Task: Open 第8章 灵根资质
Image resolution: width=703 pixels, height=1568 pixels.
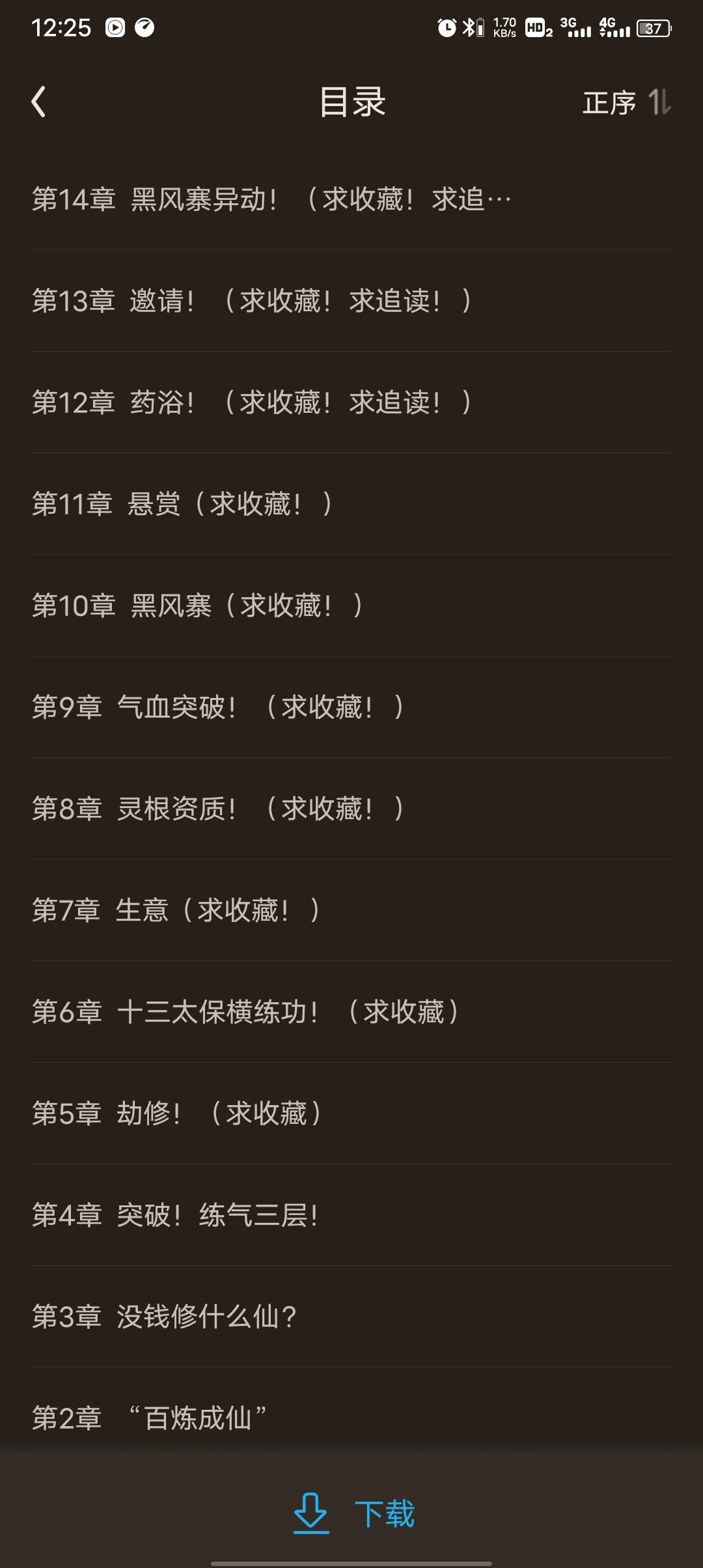Action: coord(351,809)
